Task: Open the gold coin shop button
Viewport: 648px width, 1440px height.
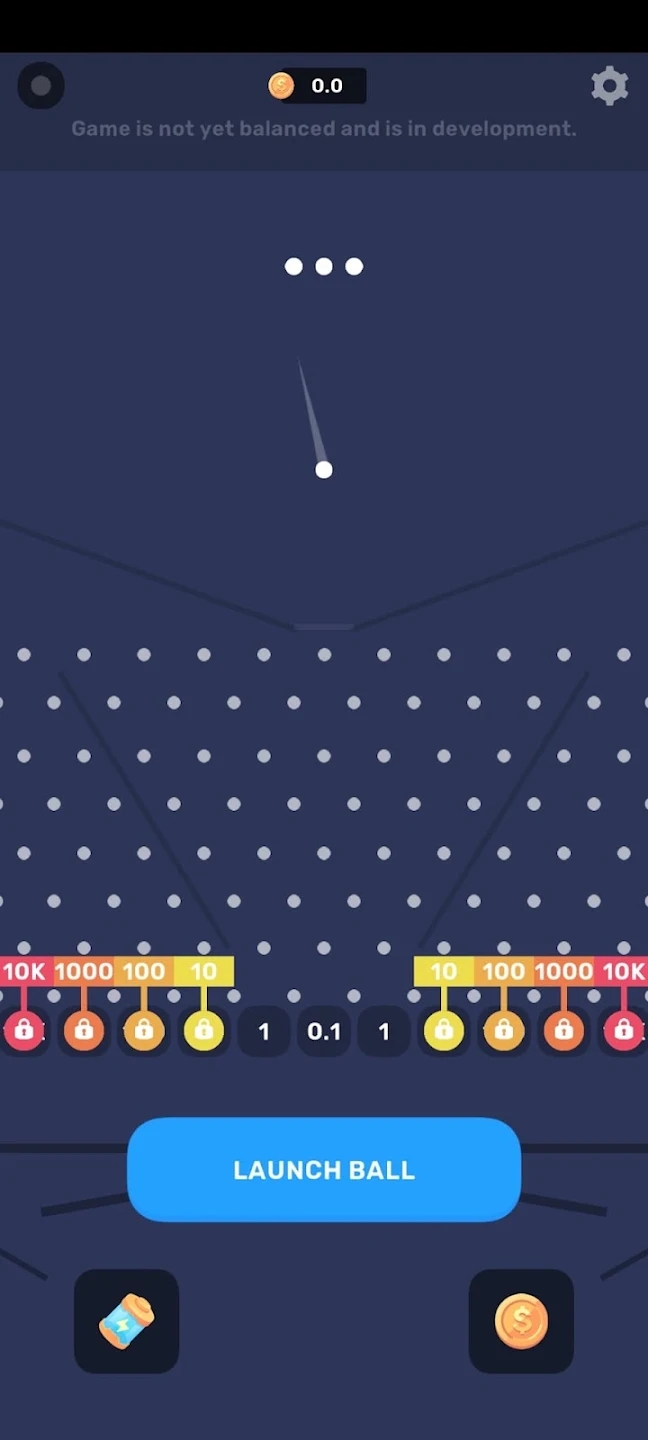Action: [521, 1321]
